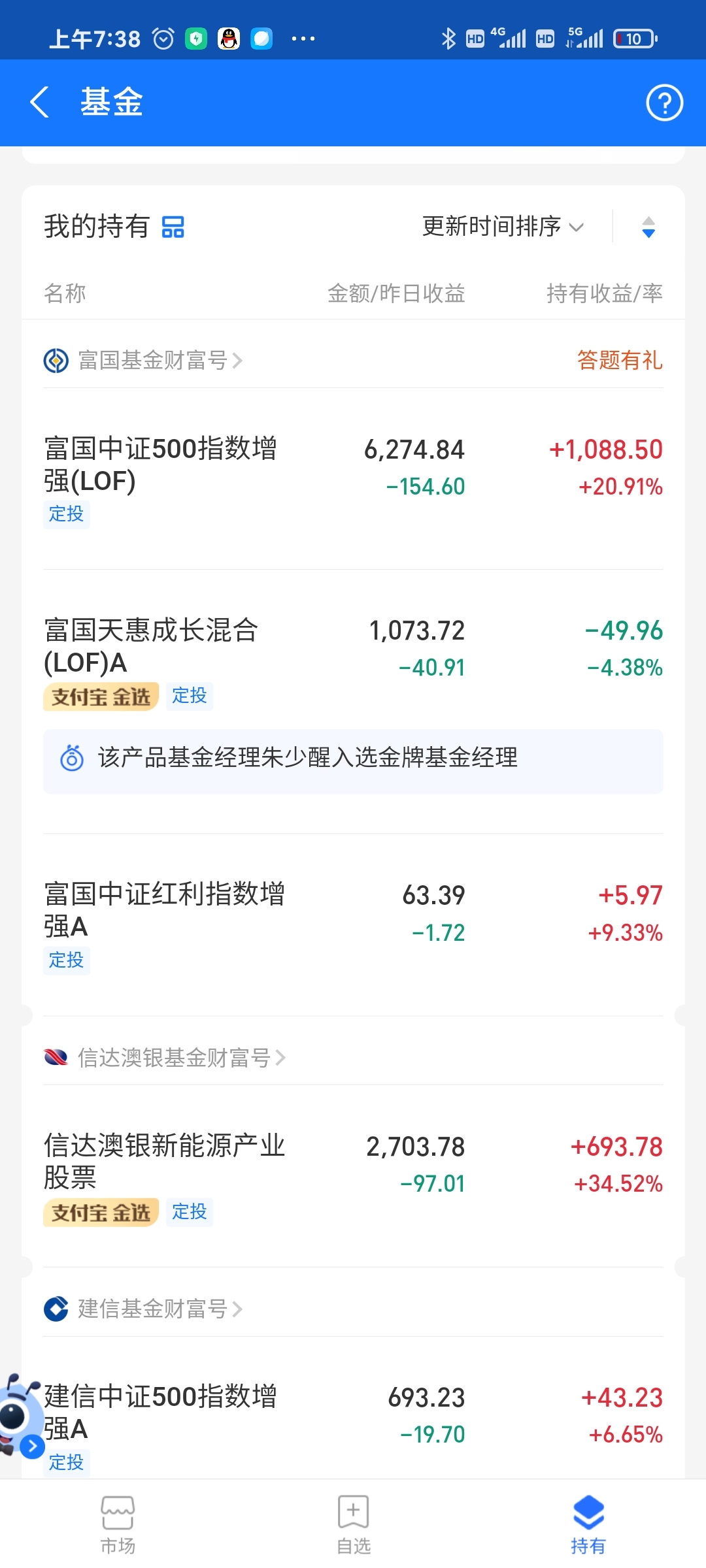Viewport: 706px width, 1568px height.
Task: Toggle the ascending/descending sort arrows
Action: pyautogui.click(x=648, y=227)
